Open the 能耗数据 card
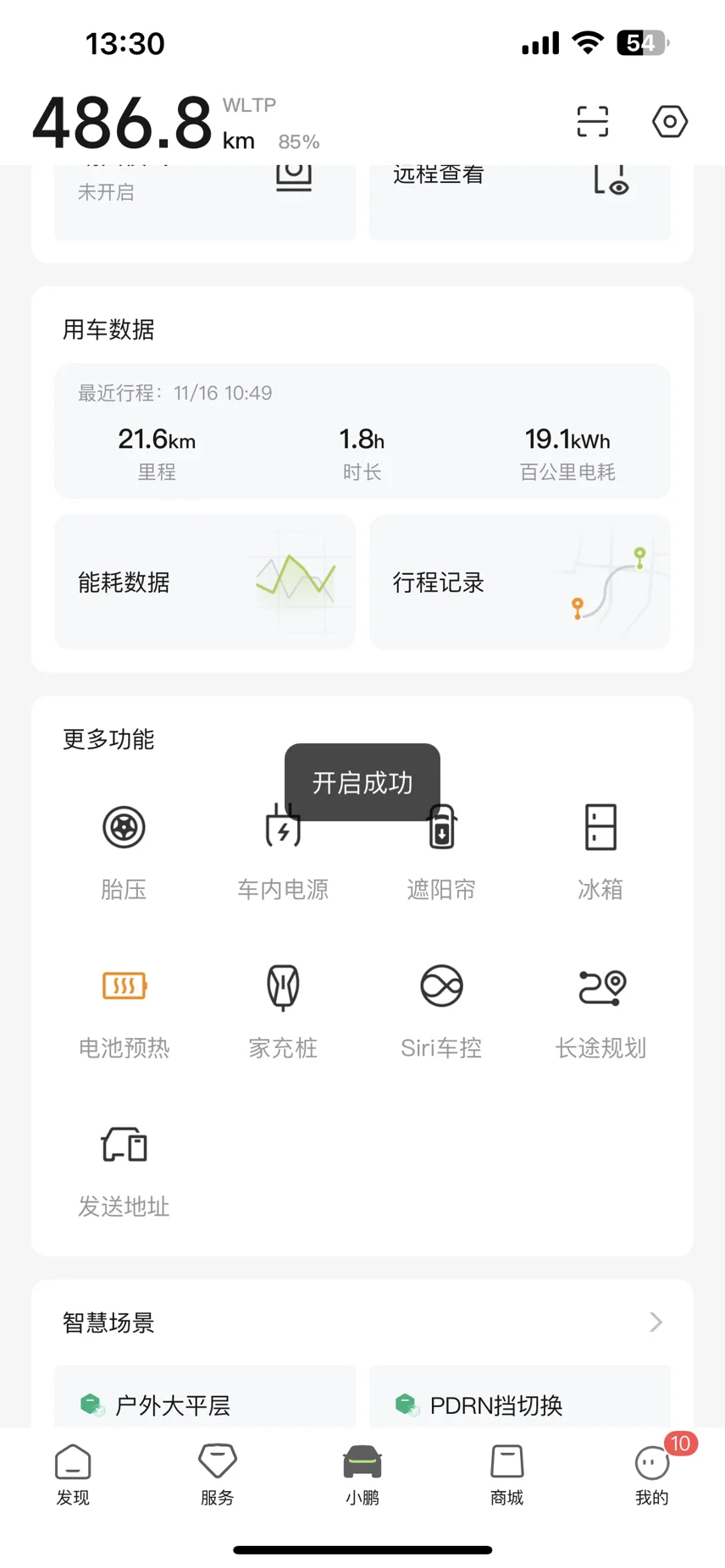The image size is (725, 1568). [205, 582]
